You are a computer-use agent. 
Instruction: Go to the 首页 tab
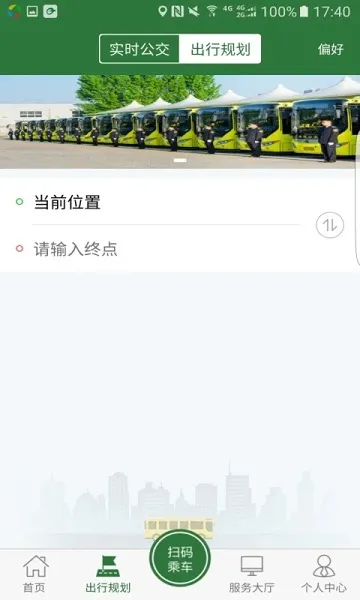point(35,573)
